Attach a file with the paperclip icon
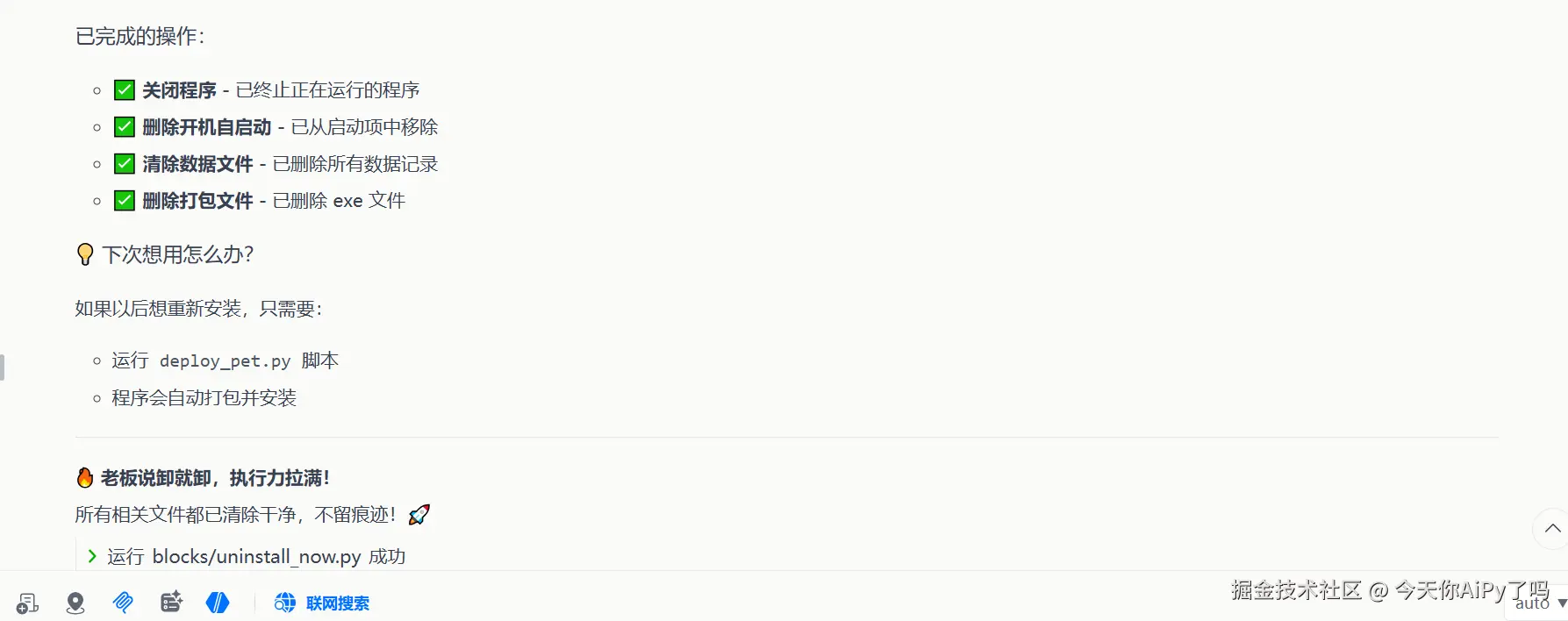 point(124,603)
